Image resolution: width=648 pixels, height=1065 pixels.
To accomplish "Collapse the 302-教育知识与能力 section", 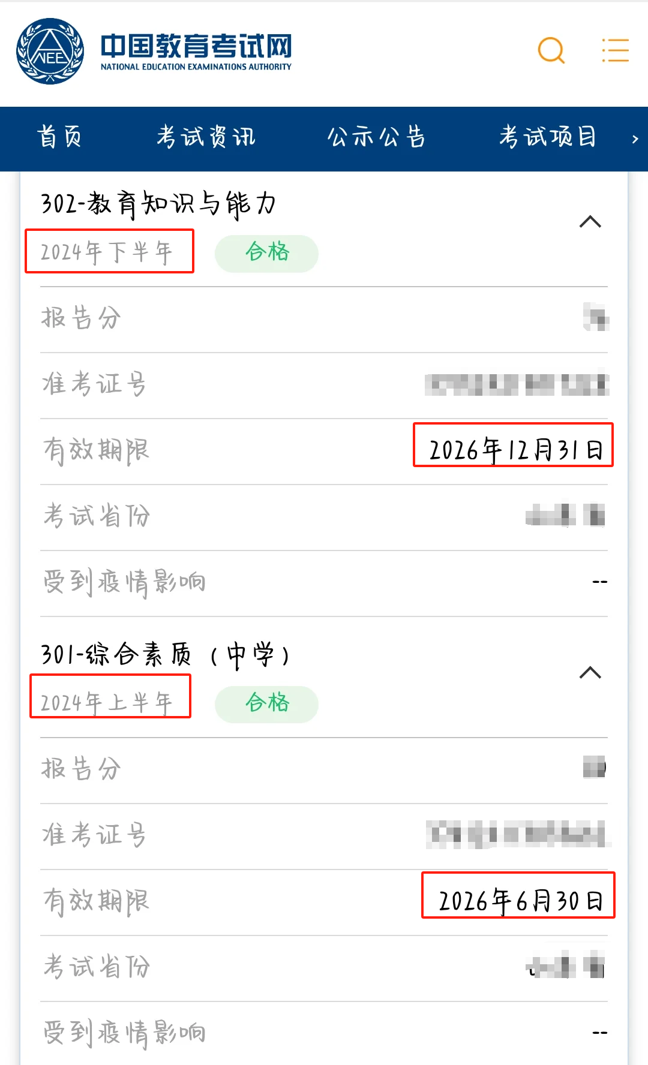I will tap(590, 221).
